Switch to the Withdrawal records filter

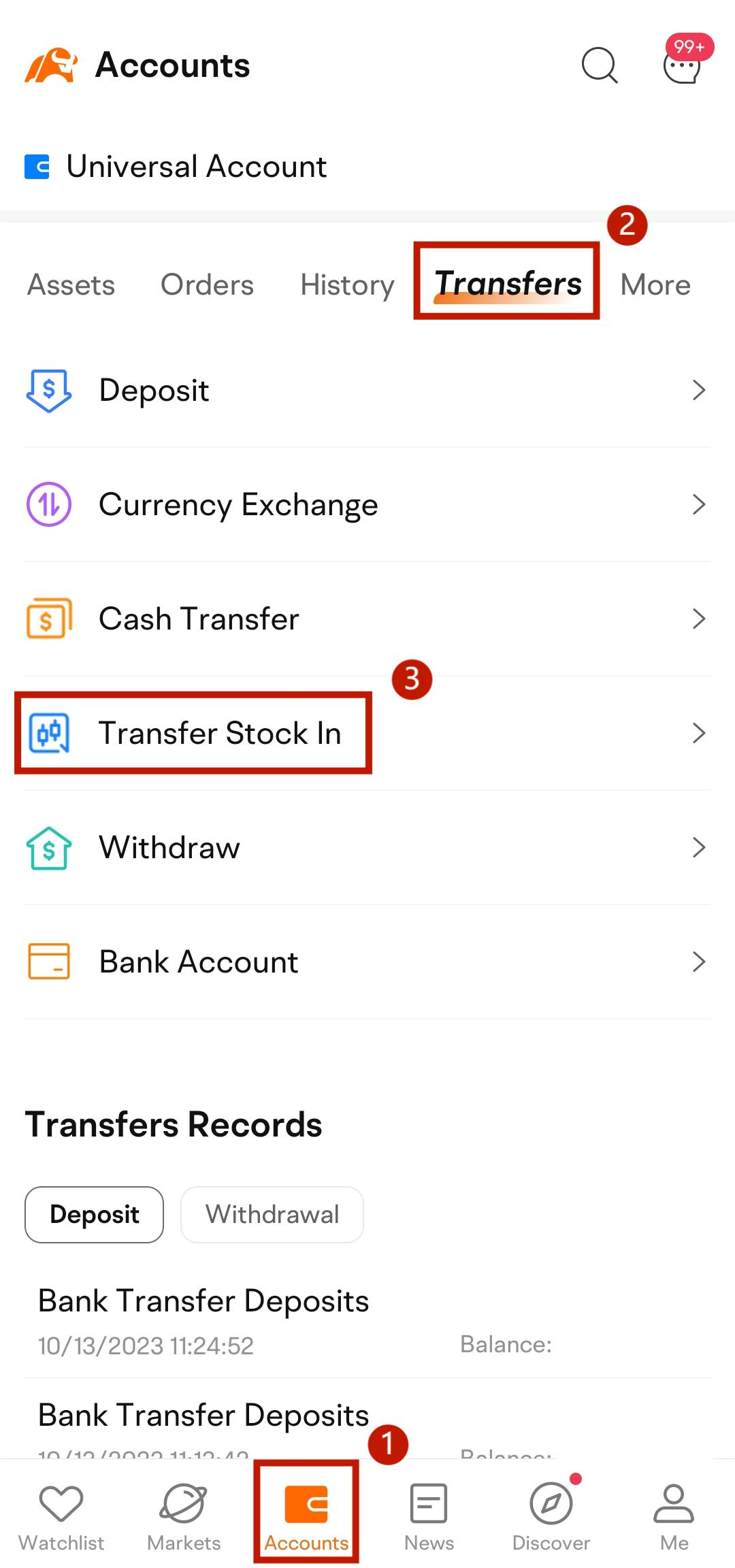[x=272, y=1214]
